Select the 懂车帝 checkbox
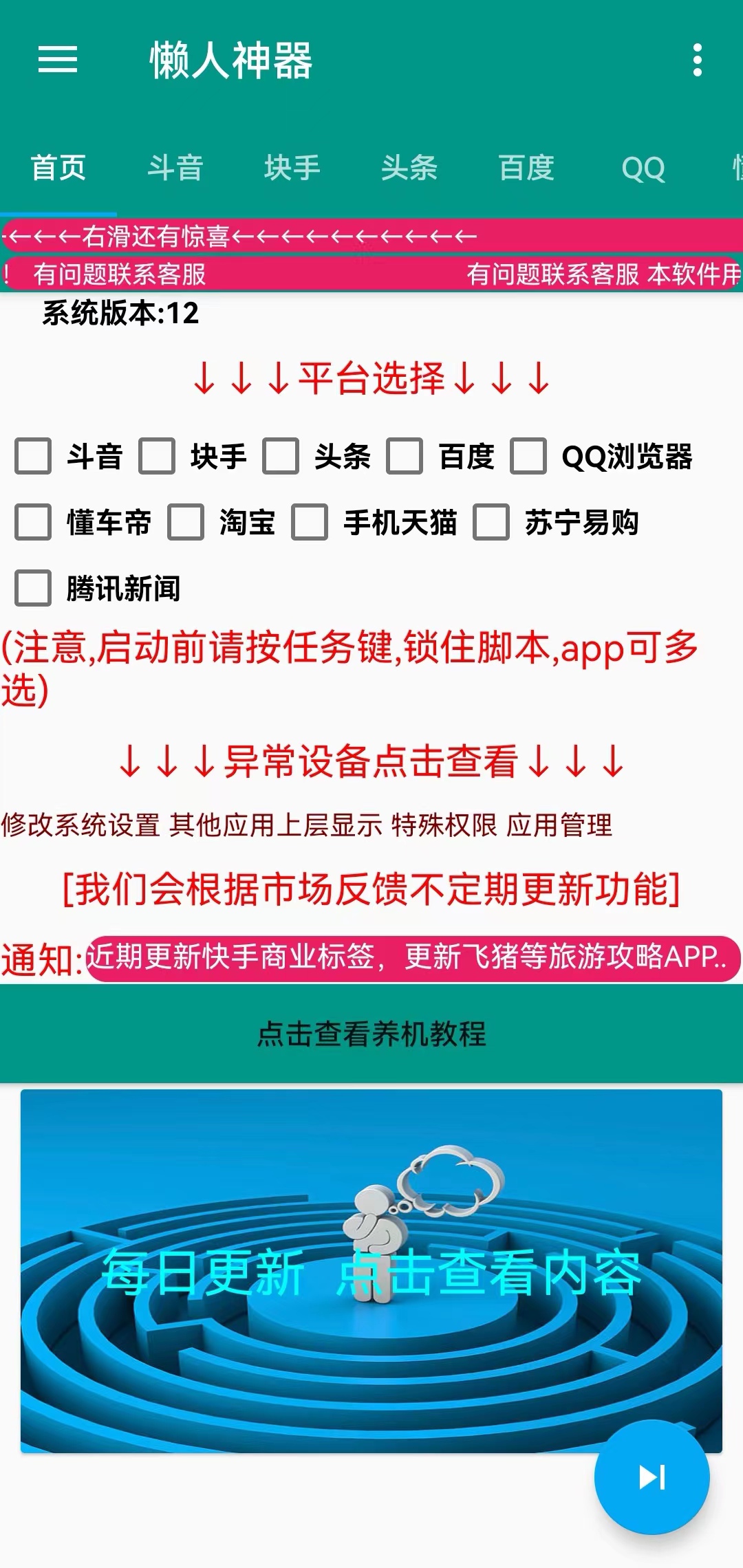743x1568 pixels. tap(32, 523)
